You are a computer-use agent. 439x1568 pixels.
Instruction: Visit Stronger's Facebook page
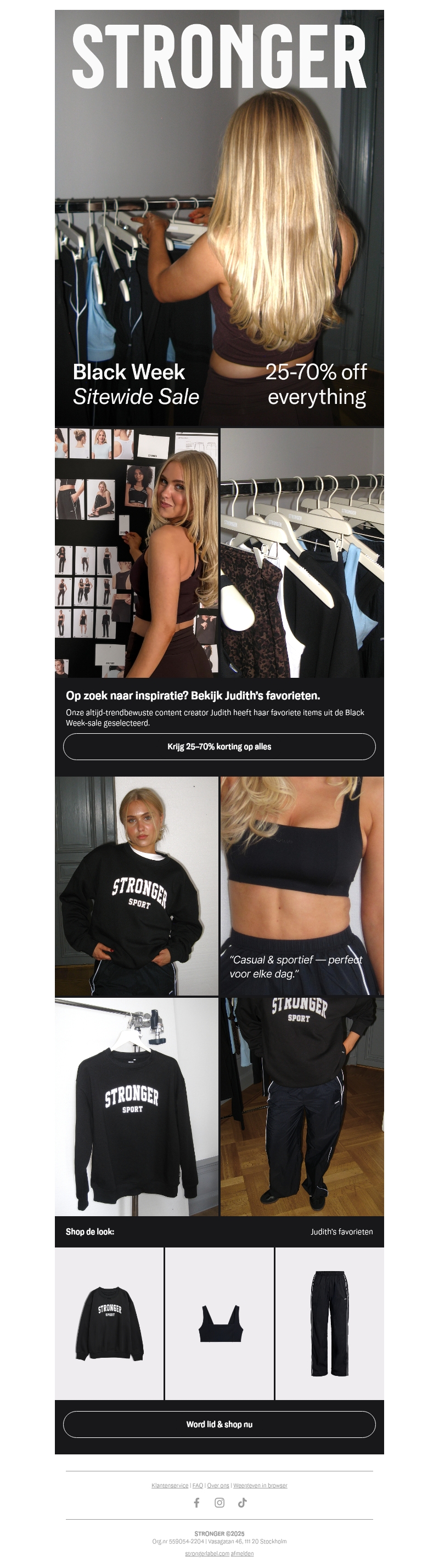pos(196,1502)
